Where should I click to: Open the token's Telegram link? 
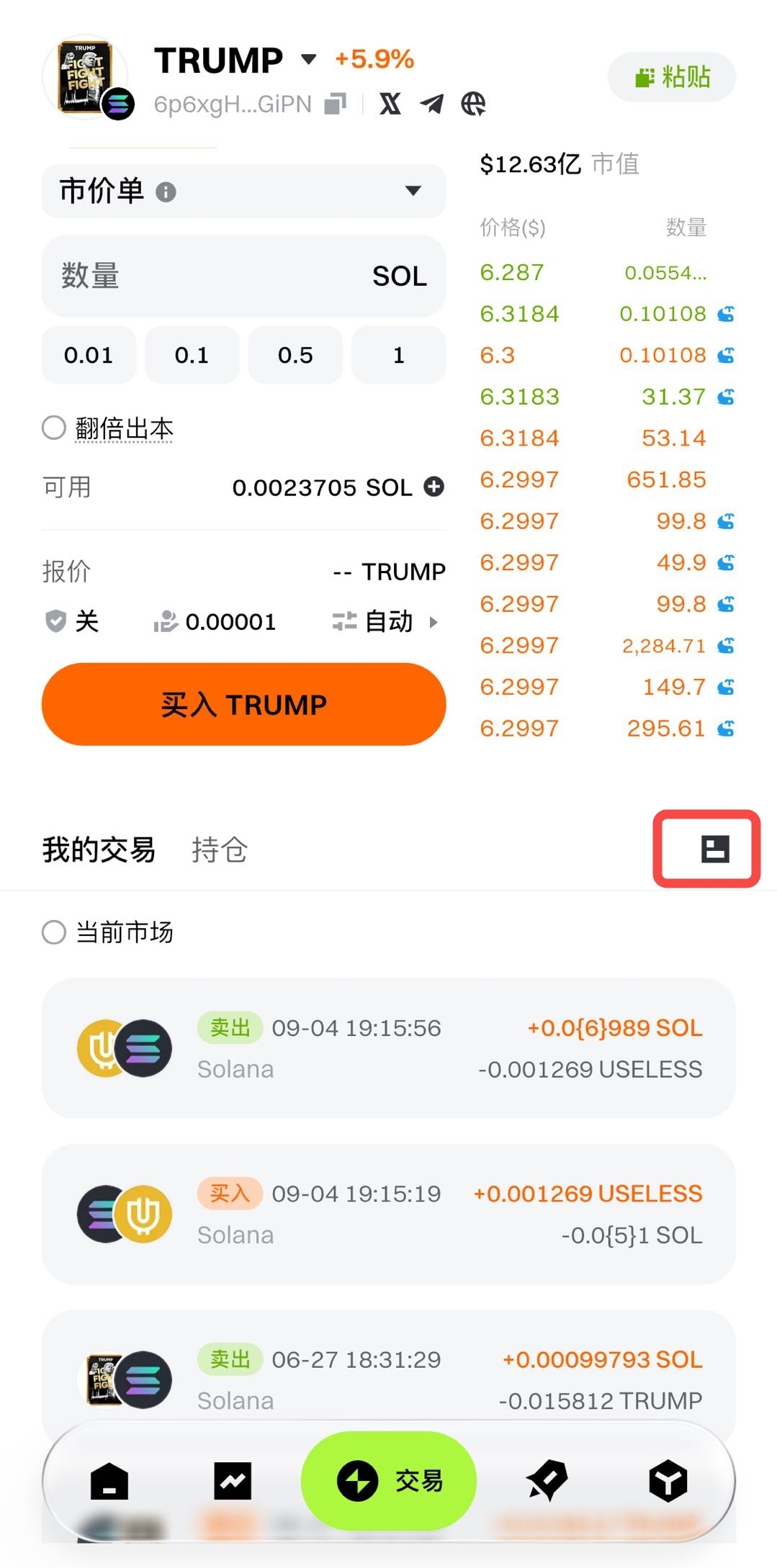point(432,104)
